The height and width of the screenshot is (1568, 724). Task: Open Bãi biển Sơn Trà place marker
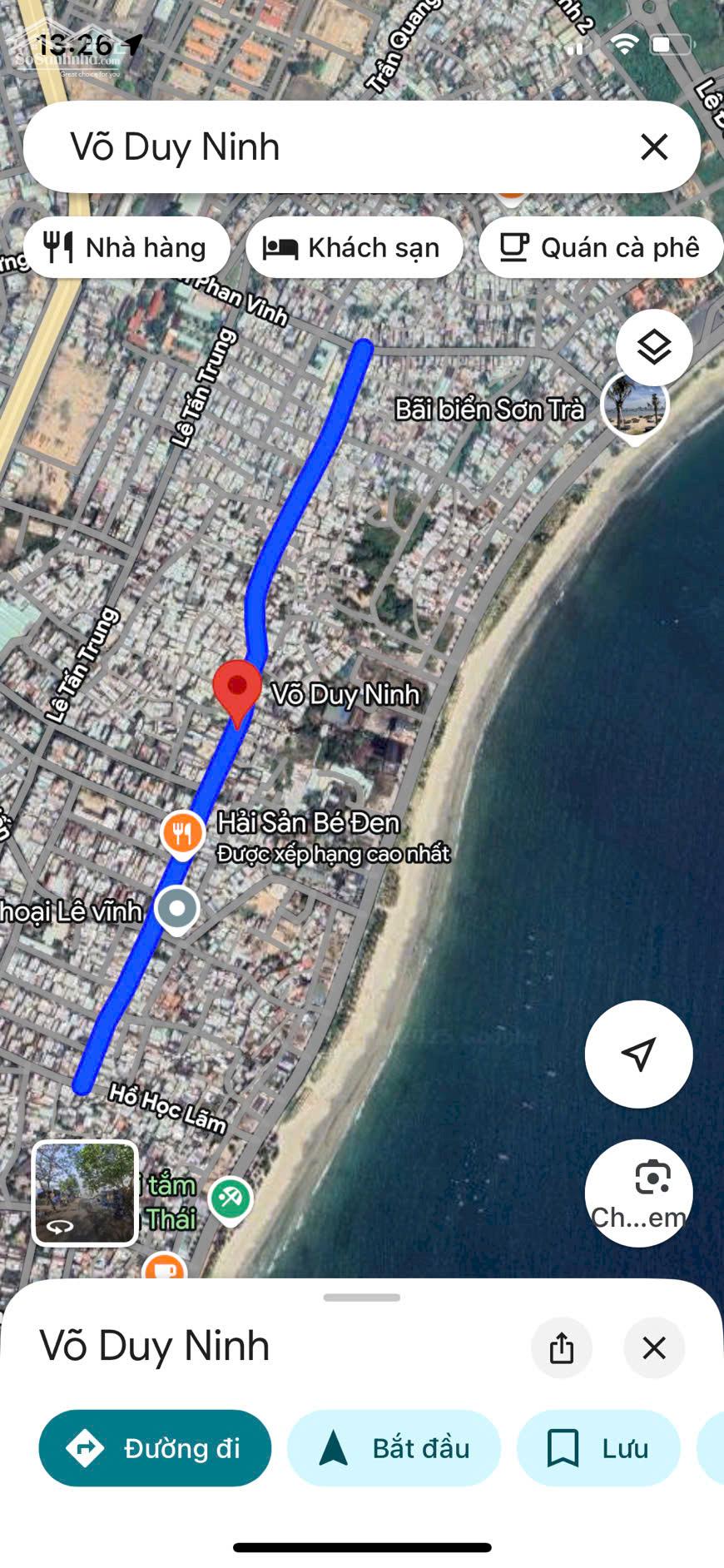tap(635, 405)
